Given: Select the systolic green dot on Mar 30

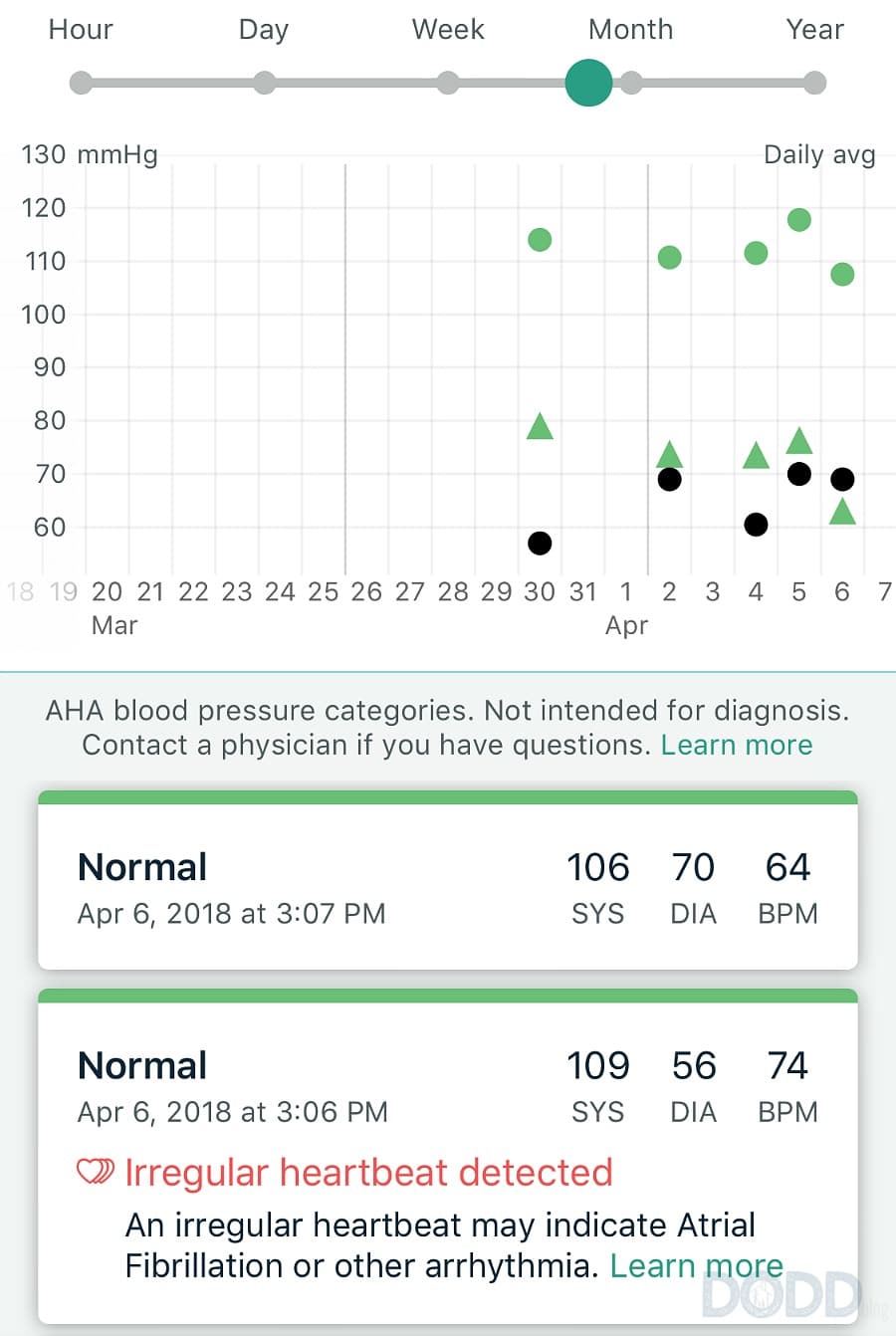Looking at the screenshot, I should pyautogui.click(x=540, y=239).
